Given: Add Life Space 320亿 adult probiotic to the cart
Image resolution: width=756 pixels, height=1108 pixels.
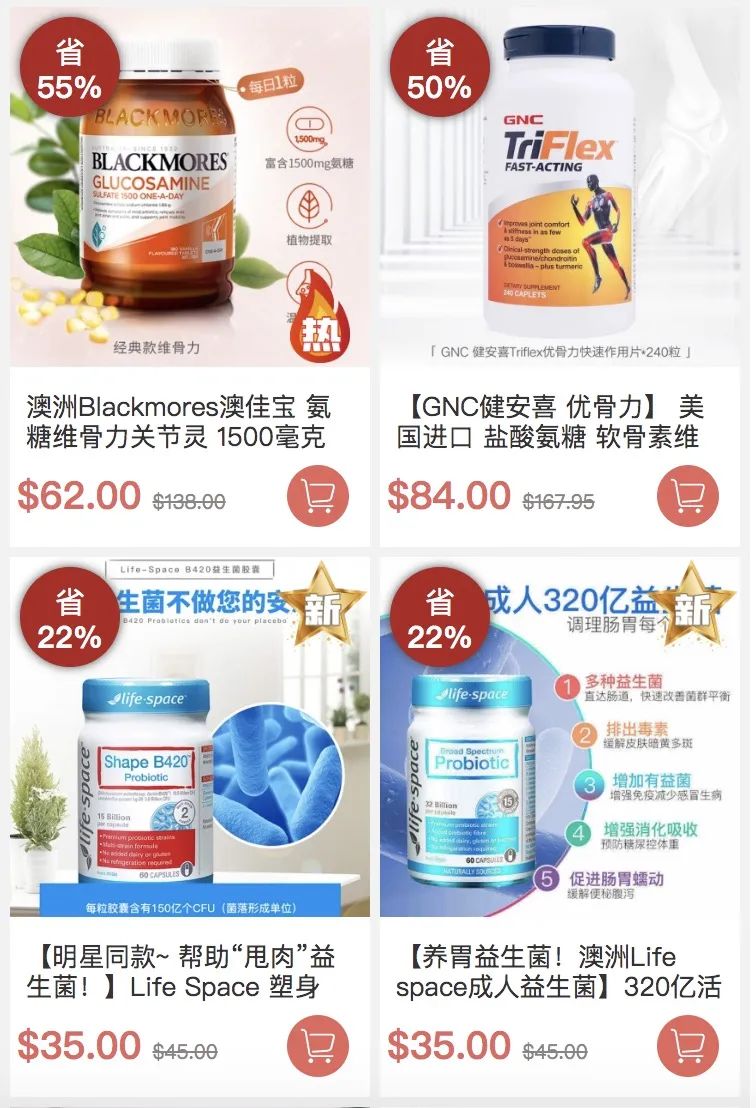Looking at the screenshot, I should [687, 1046].
